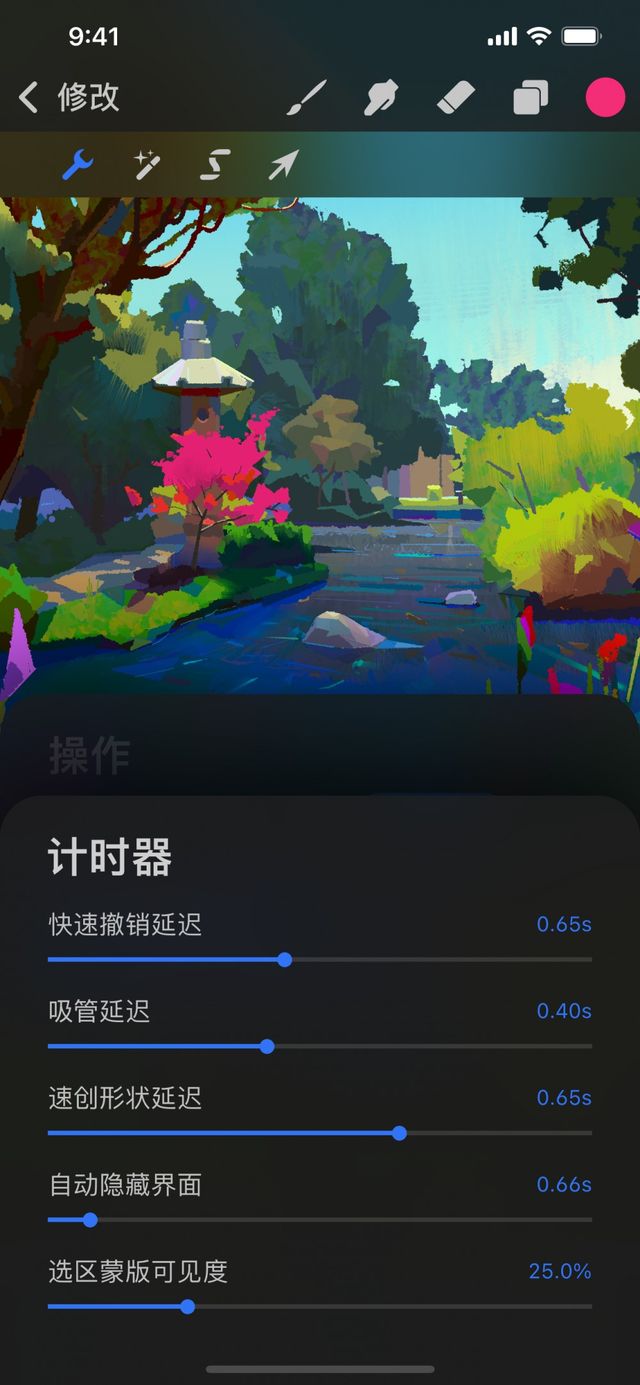Adjust the 自动隐藏界面 slider
Viewport: 640px width, 1385px height.
[90, 1220]
